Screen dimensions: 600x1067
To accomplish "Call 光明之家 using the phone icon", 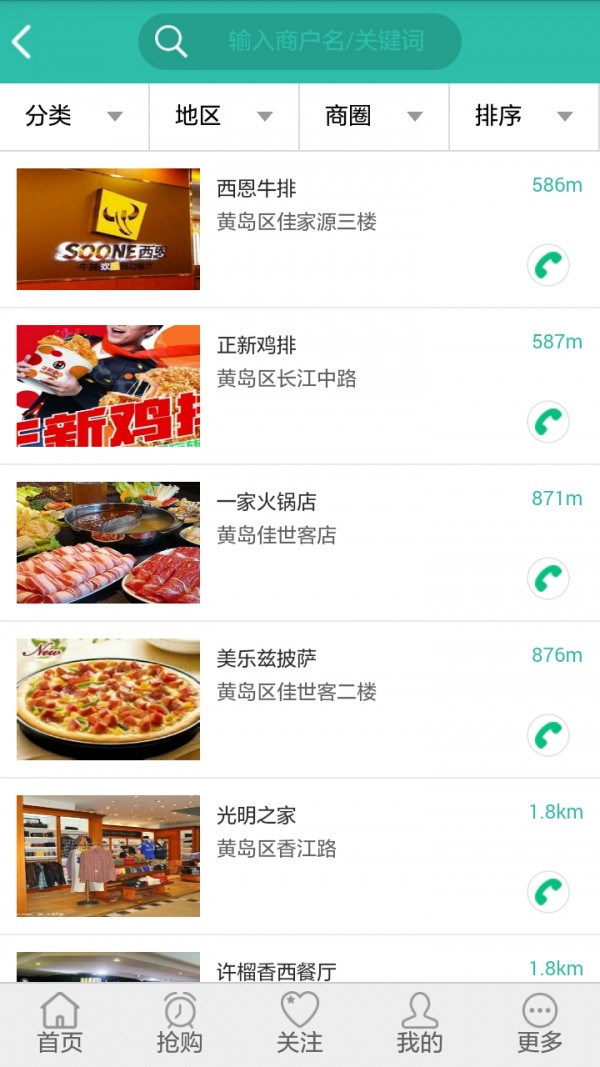I will click(548, 892).
